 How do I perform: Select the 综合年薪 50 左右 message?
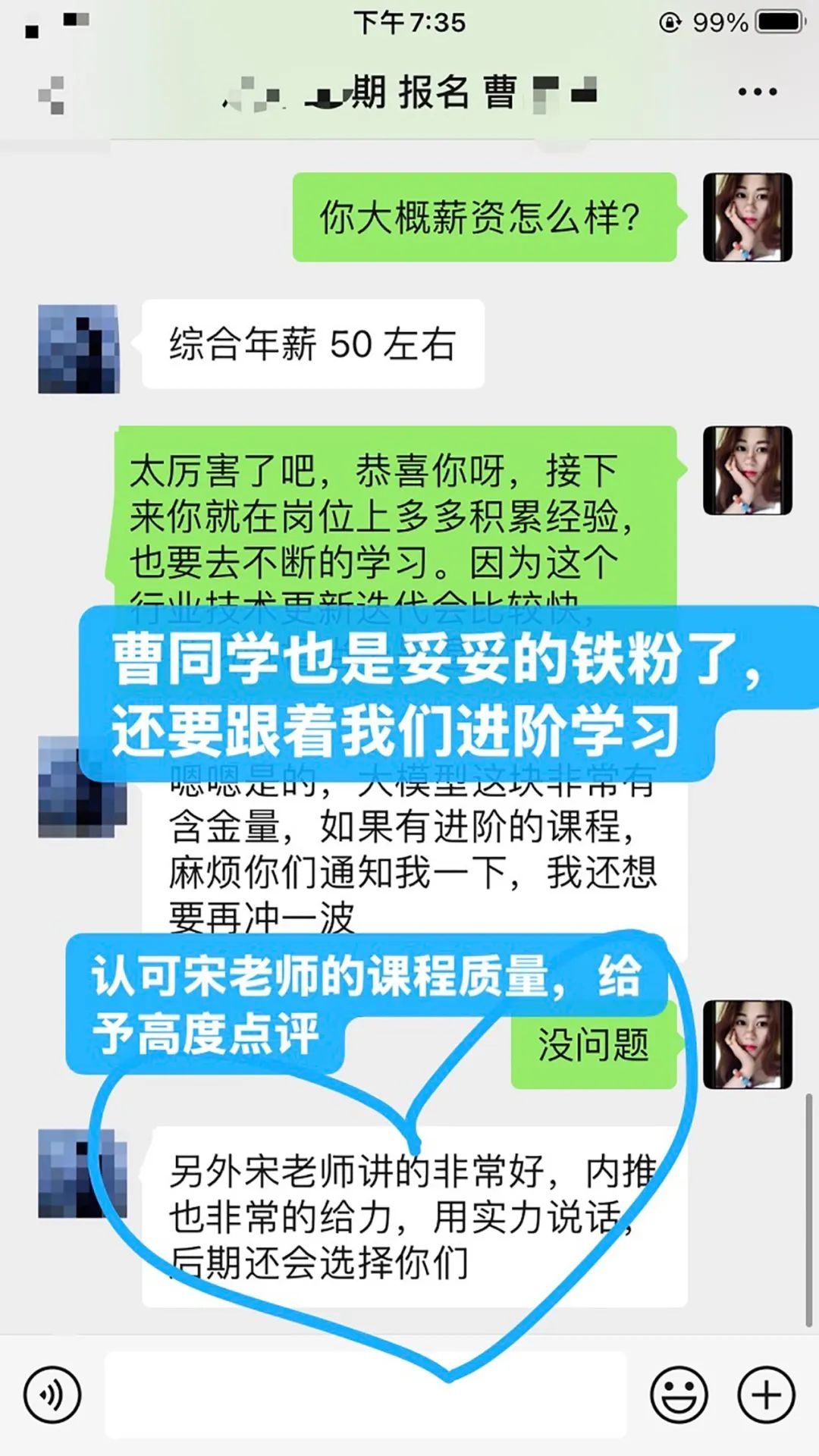pos(311,344)
